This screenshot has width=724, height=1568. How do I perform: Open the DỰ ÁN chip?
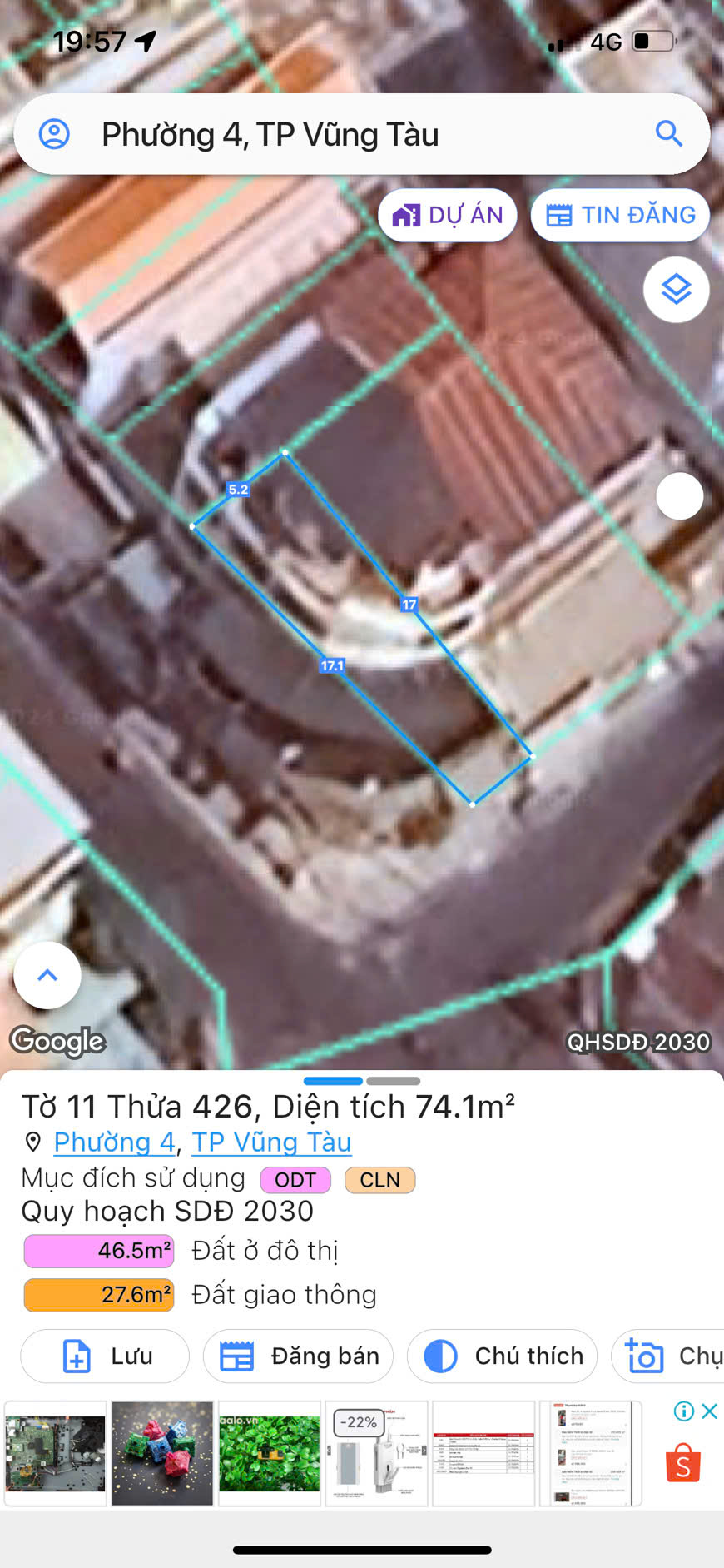pos(448,216)
